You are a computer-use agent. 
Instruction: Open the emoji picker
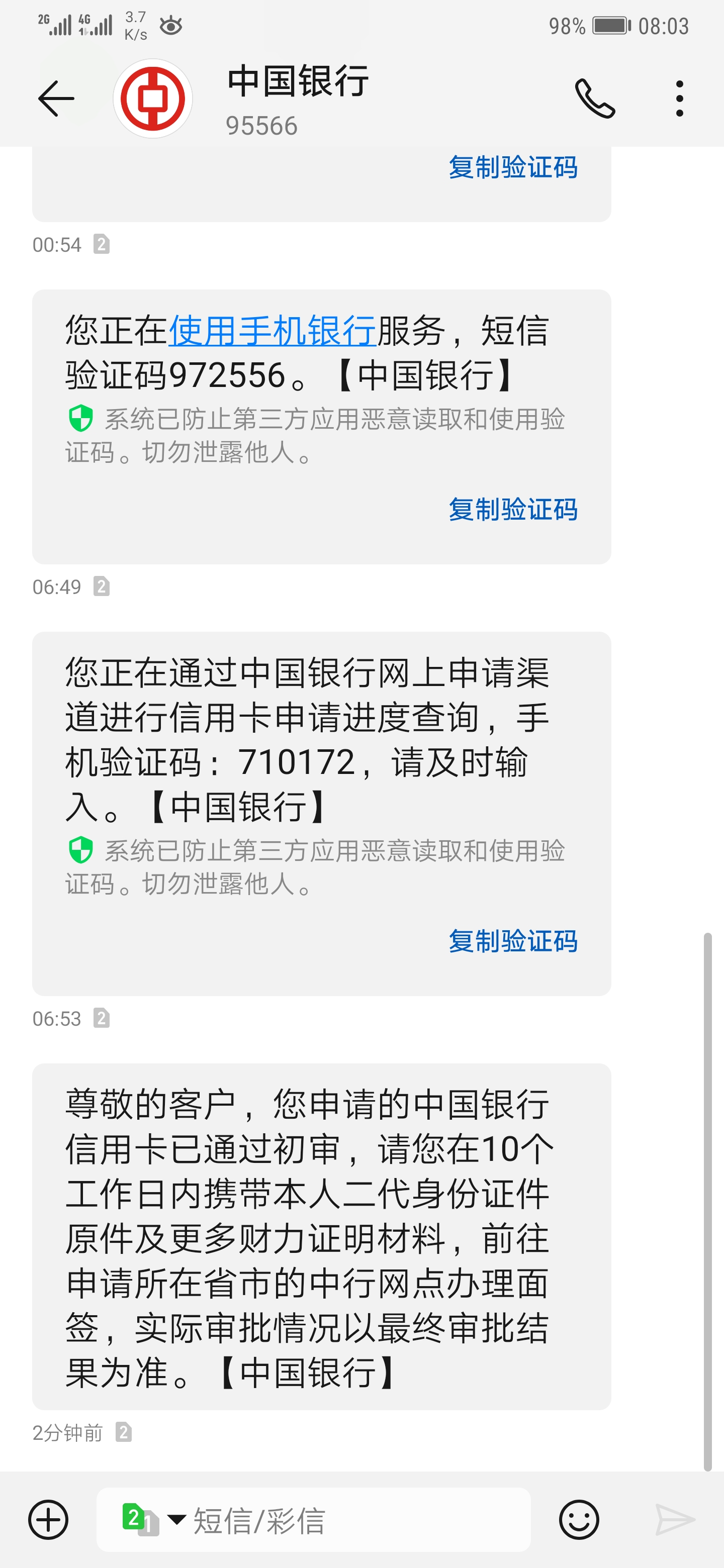pyautogui.click(x=579, y=1520)
